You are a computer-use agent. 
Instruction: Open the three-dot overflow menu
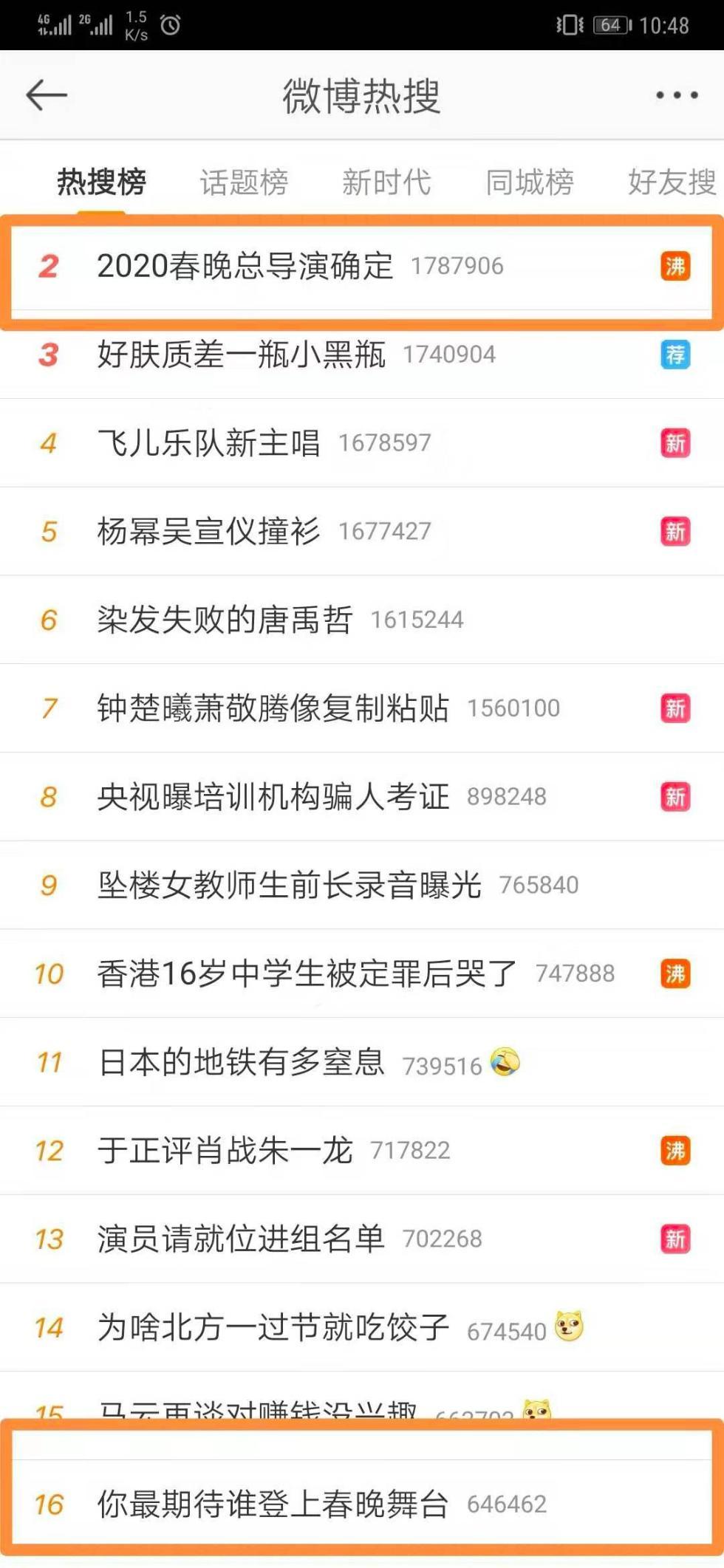676,95
